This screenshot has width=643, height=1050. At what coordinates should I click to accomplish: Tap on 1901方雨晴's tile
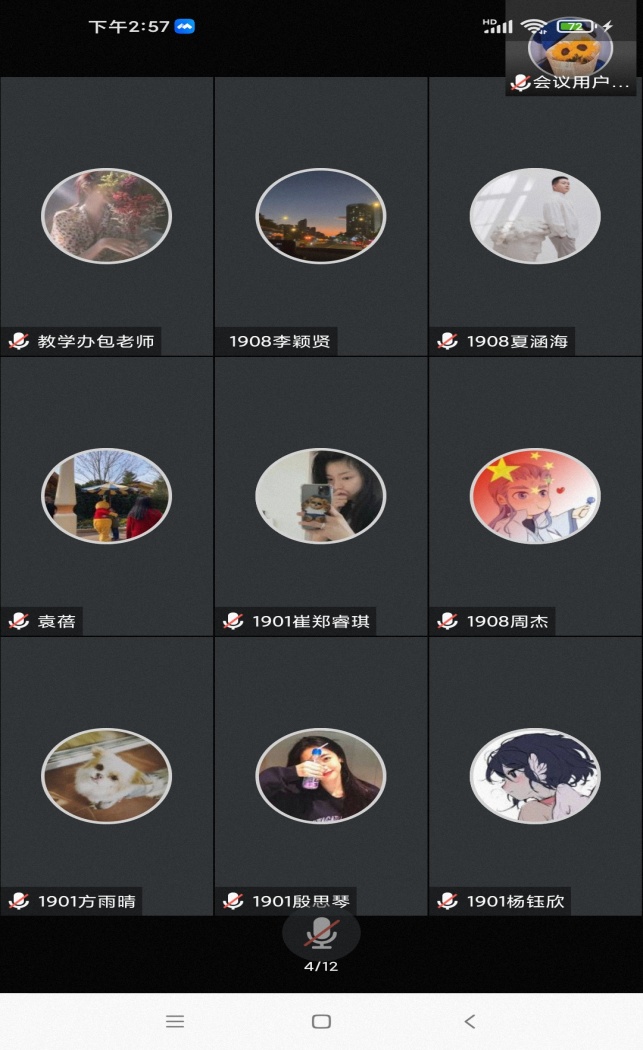(106, 777)
